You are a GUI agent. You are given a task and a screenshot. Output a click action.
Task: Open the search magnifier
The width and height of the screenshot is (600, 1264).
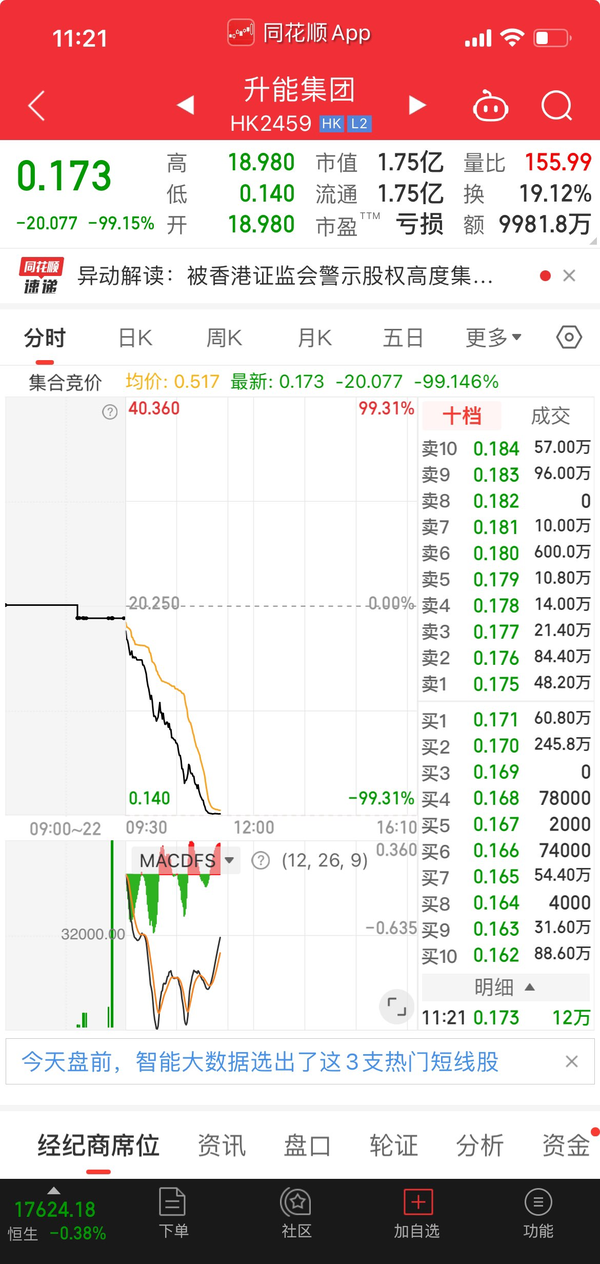tap(556, 106)
